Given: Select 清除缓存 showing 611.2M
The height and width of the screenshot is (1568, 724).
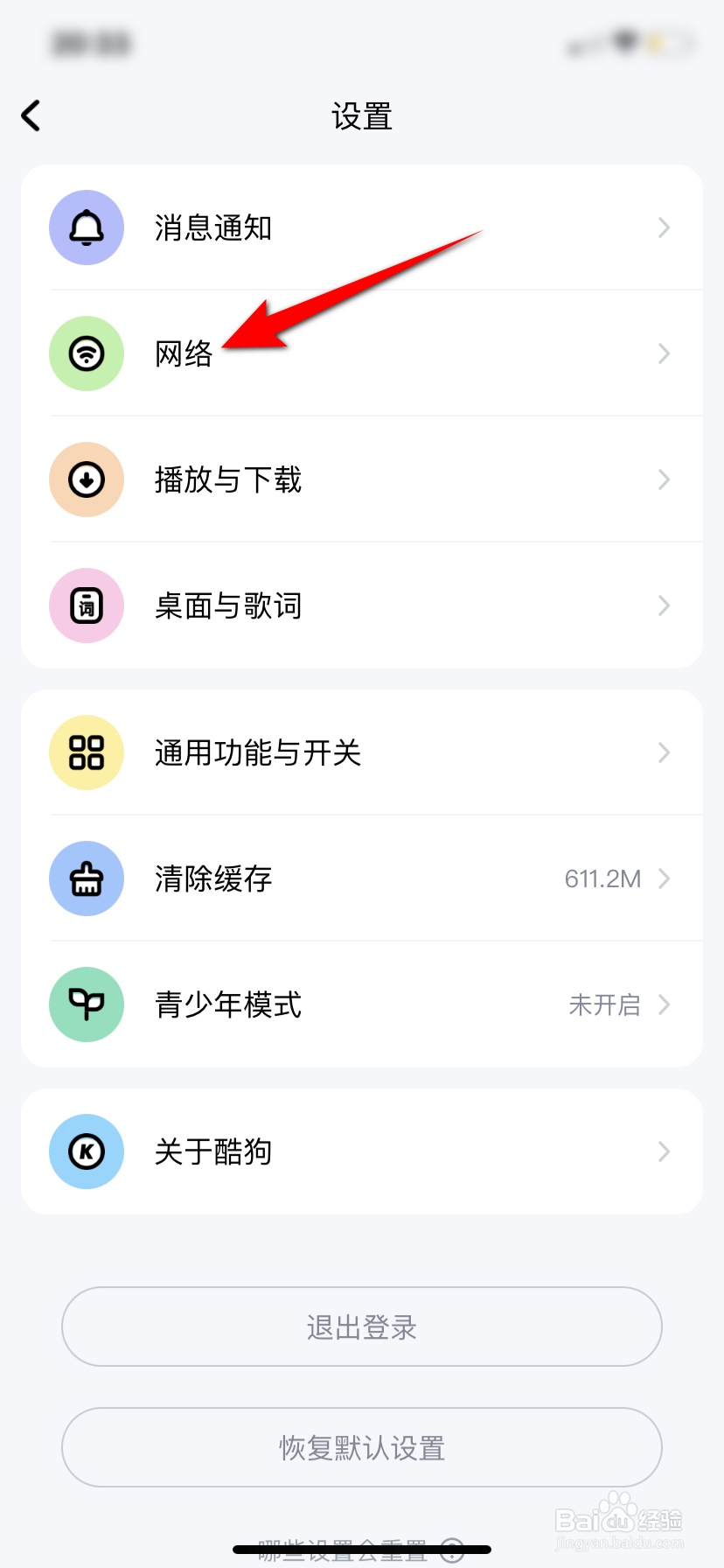Looking at the screenshot, I should (362, 878).
